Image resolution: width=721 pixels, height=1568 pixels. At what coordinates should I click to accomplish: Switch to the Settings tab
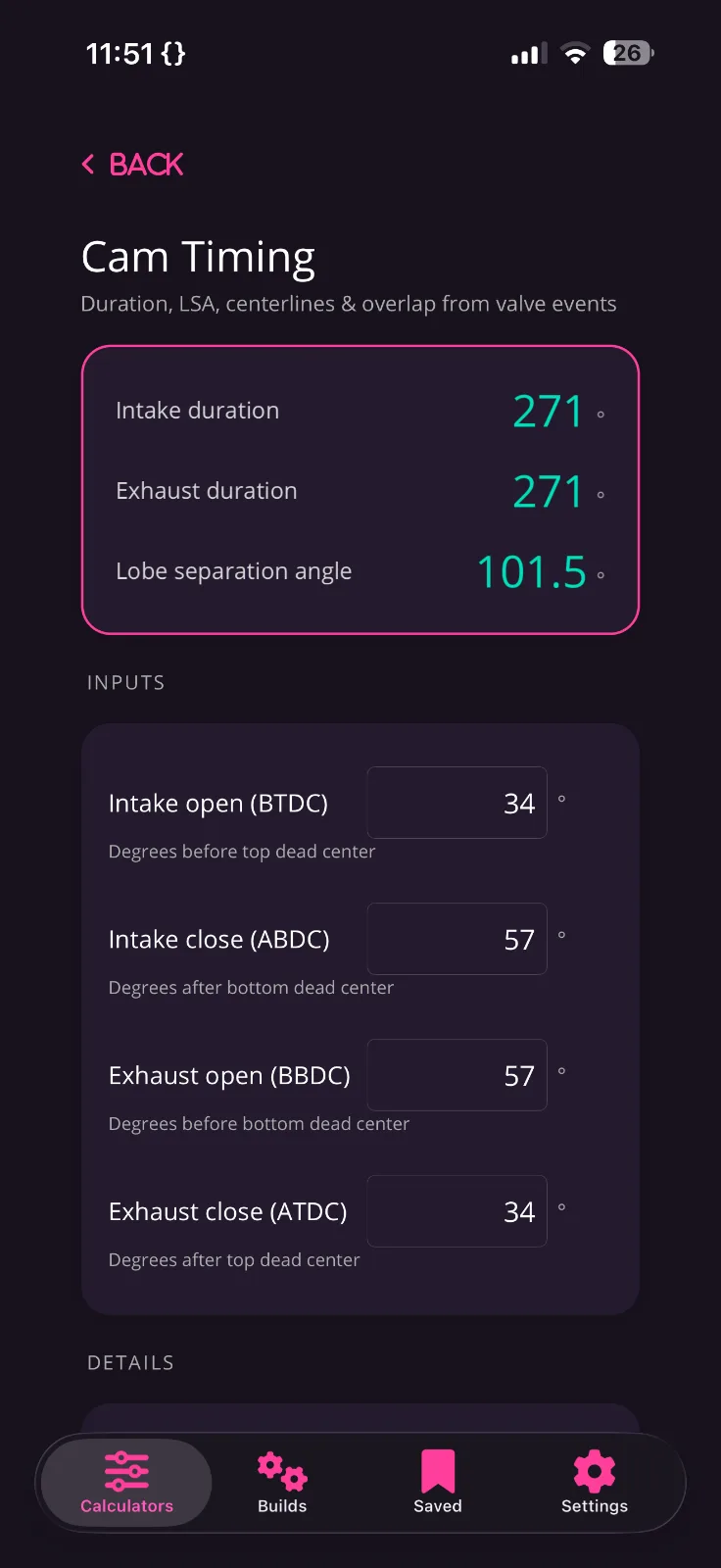point(595,1483)
